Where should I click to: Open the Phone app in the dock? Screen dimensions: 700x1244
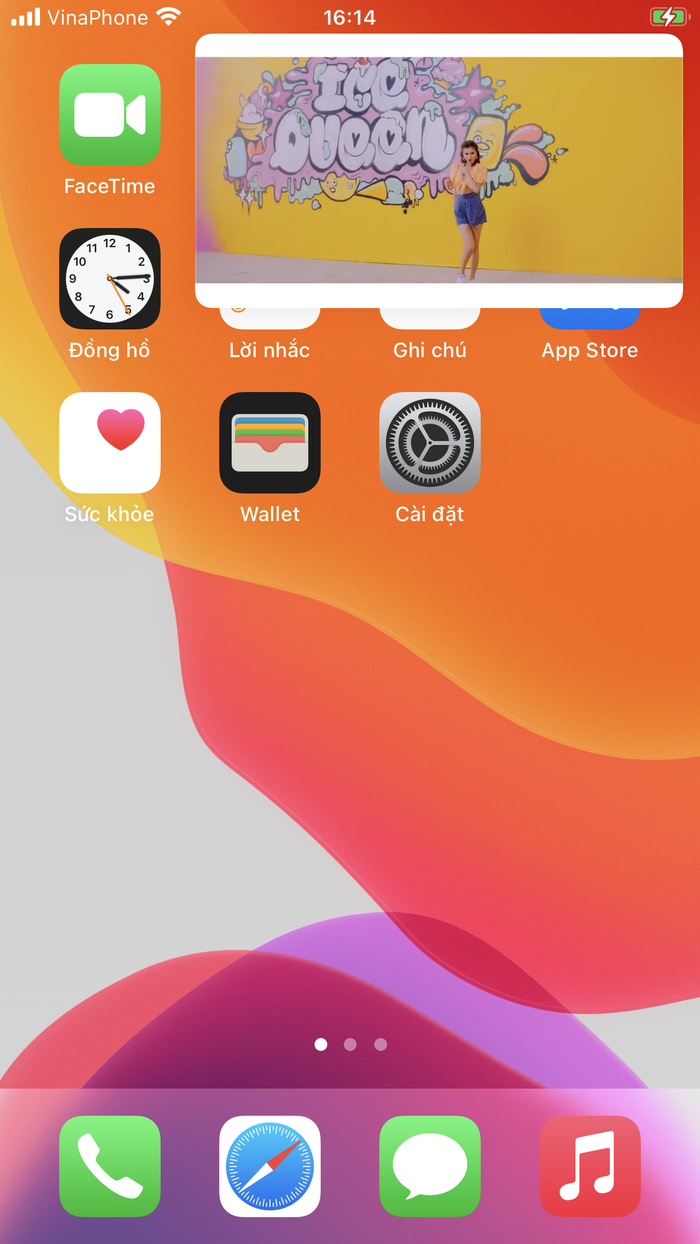pos(110,1166)
